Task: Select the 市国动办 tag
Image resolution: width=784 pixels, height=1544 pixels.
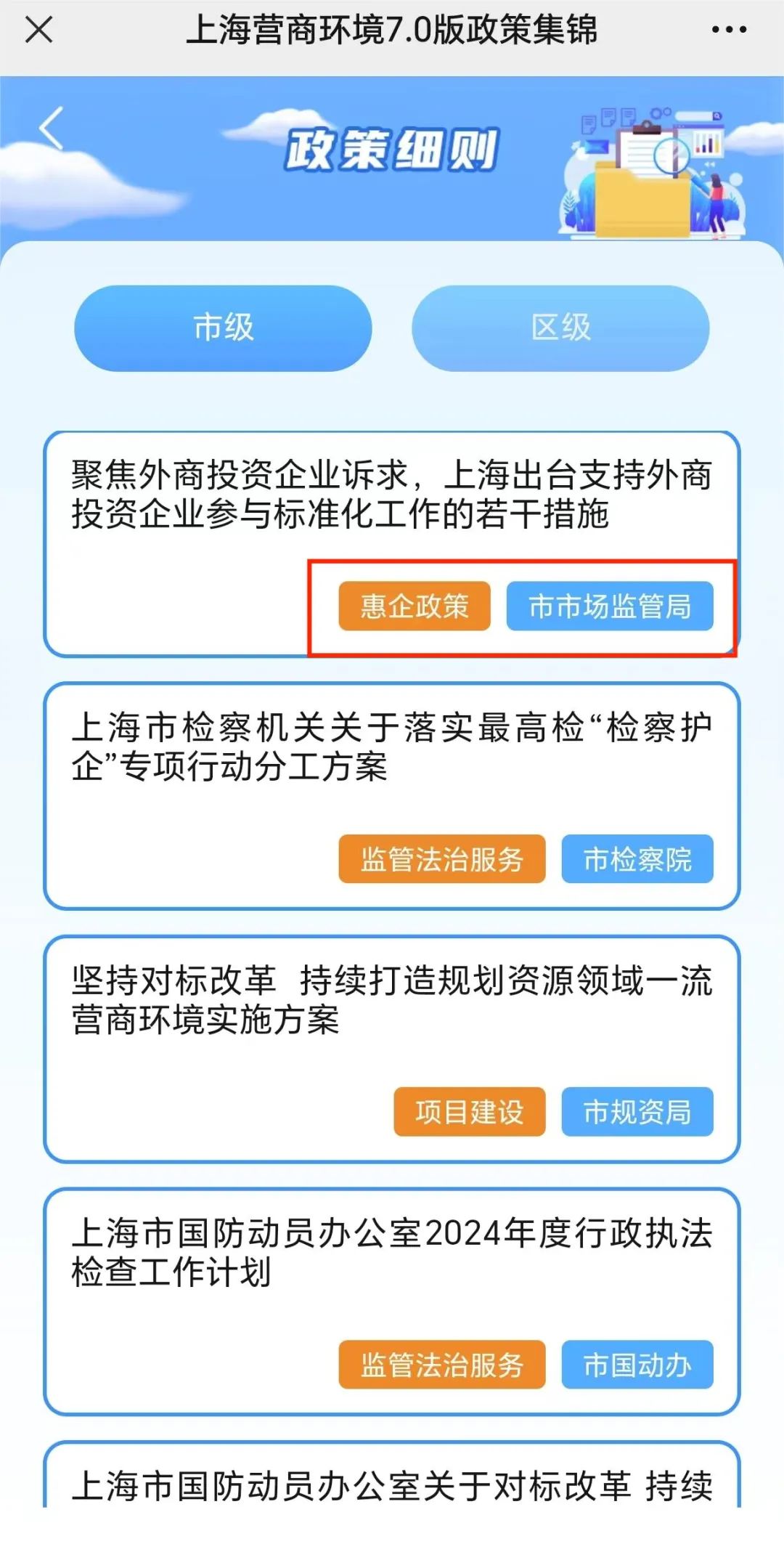Action: (x=637, y=1365)
